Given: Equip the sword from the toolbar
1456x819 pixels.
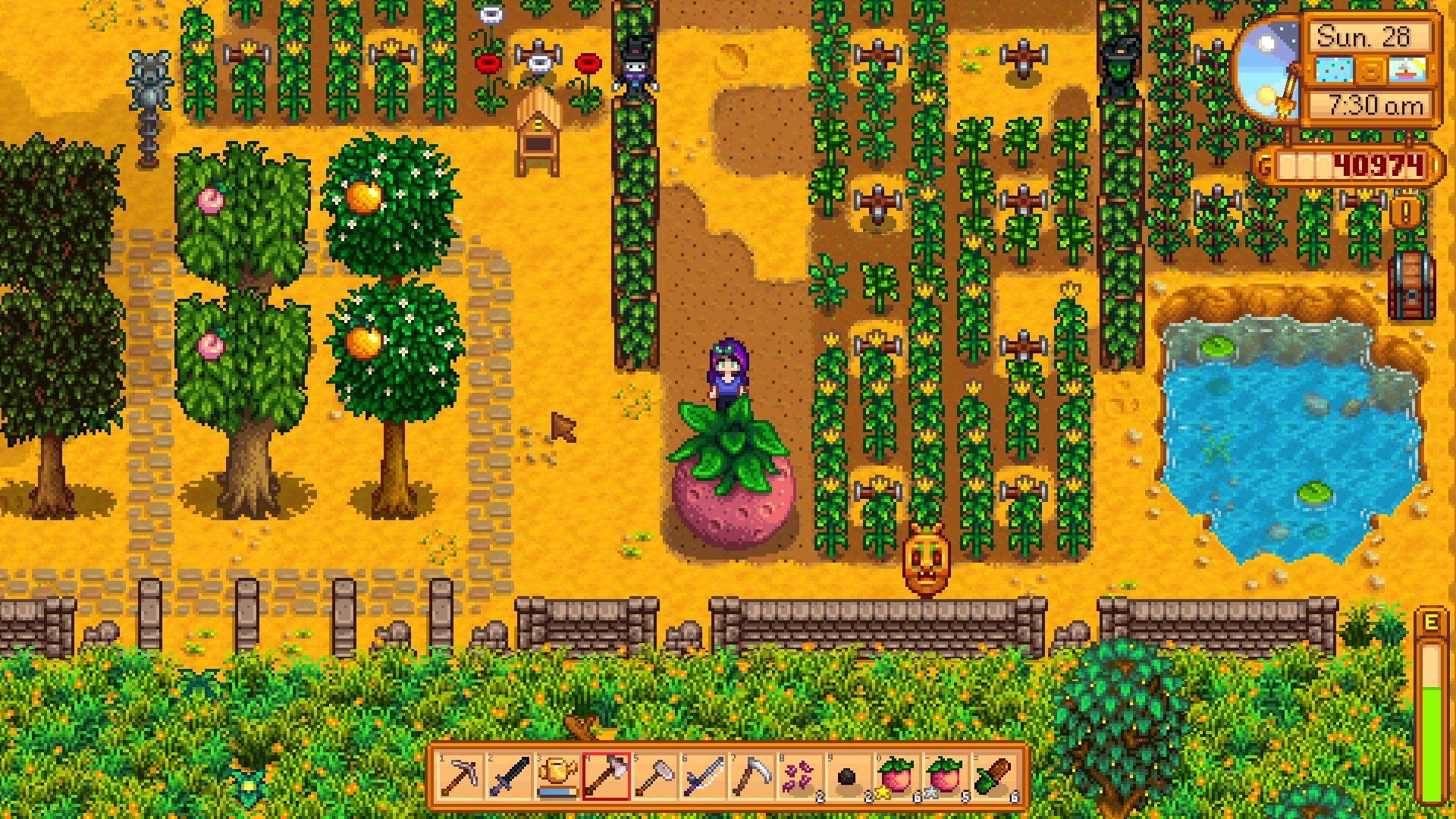Looking at the screenshot, I should point(509,777).
